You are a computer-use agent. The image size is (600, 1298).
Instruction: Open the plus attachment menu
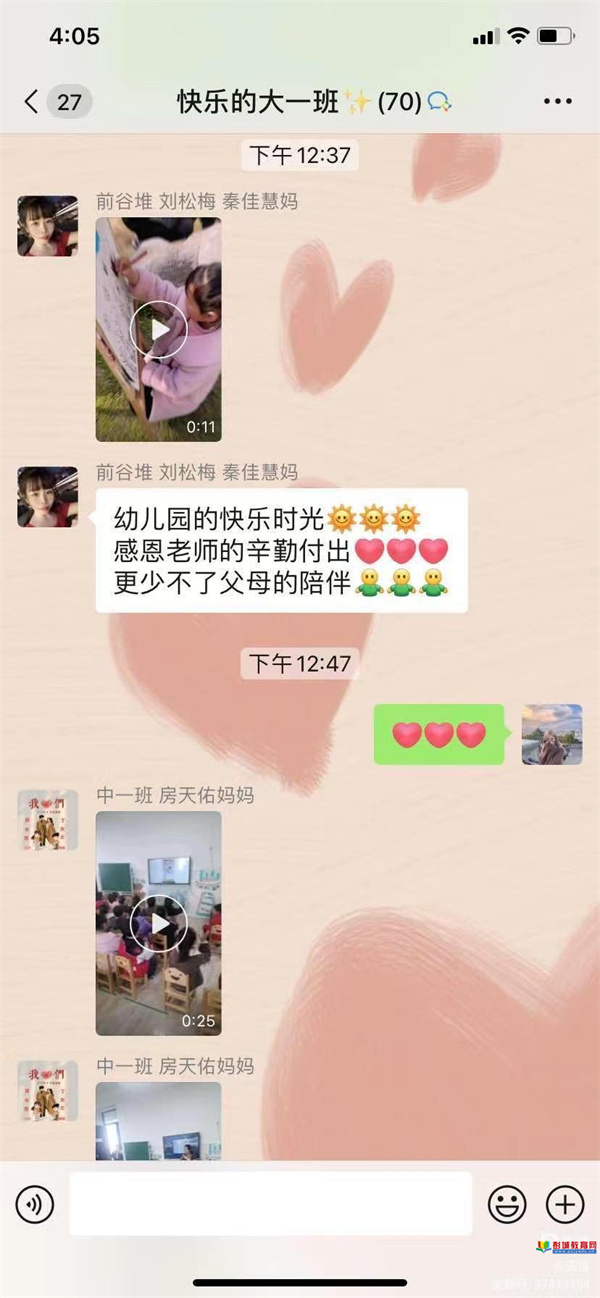click(565, 1204)
